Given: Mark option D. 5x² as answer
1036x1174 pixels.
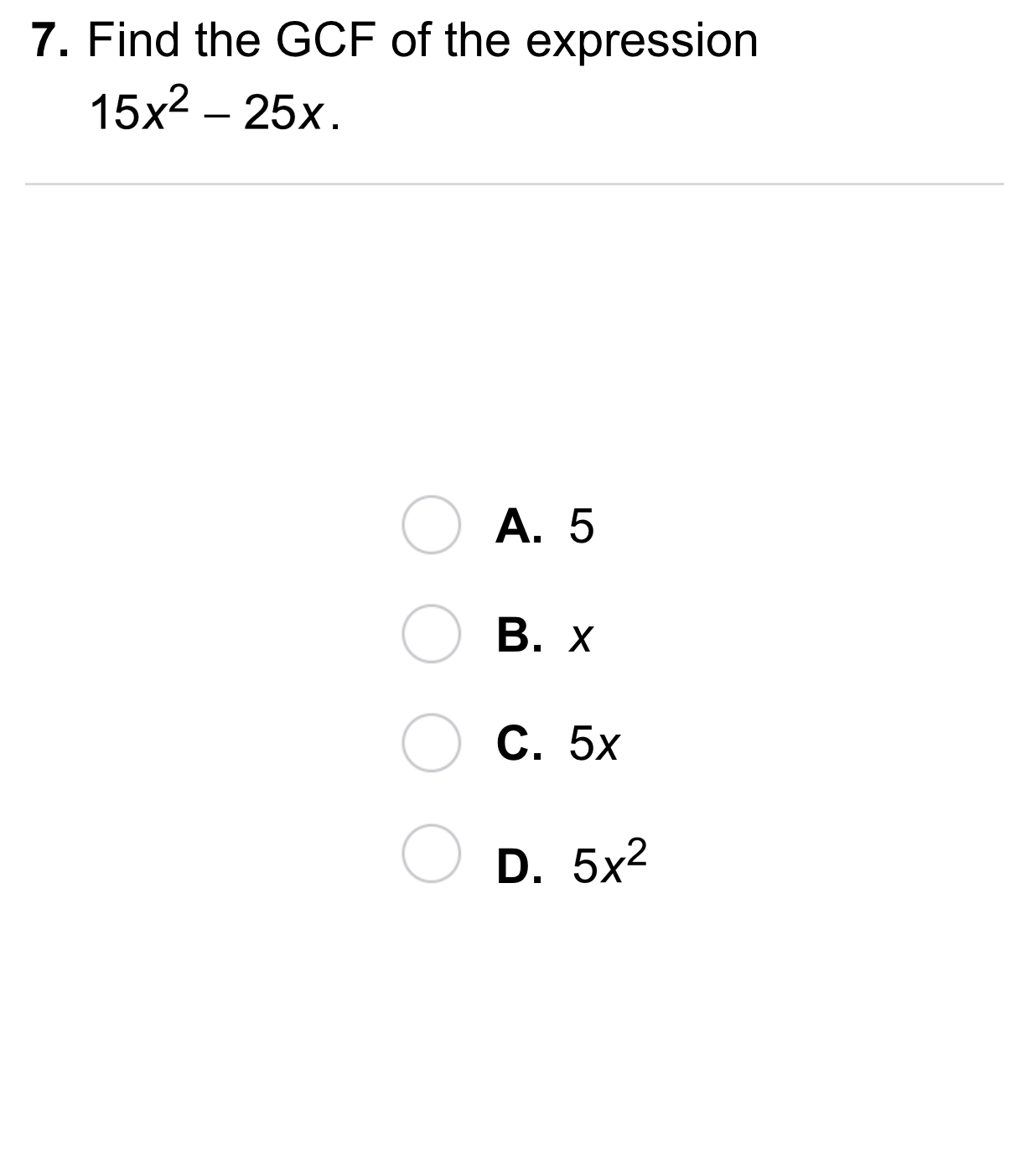Looking at the screenshot, I should 431,854.
